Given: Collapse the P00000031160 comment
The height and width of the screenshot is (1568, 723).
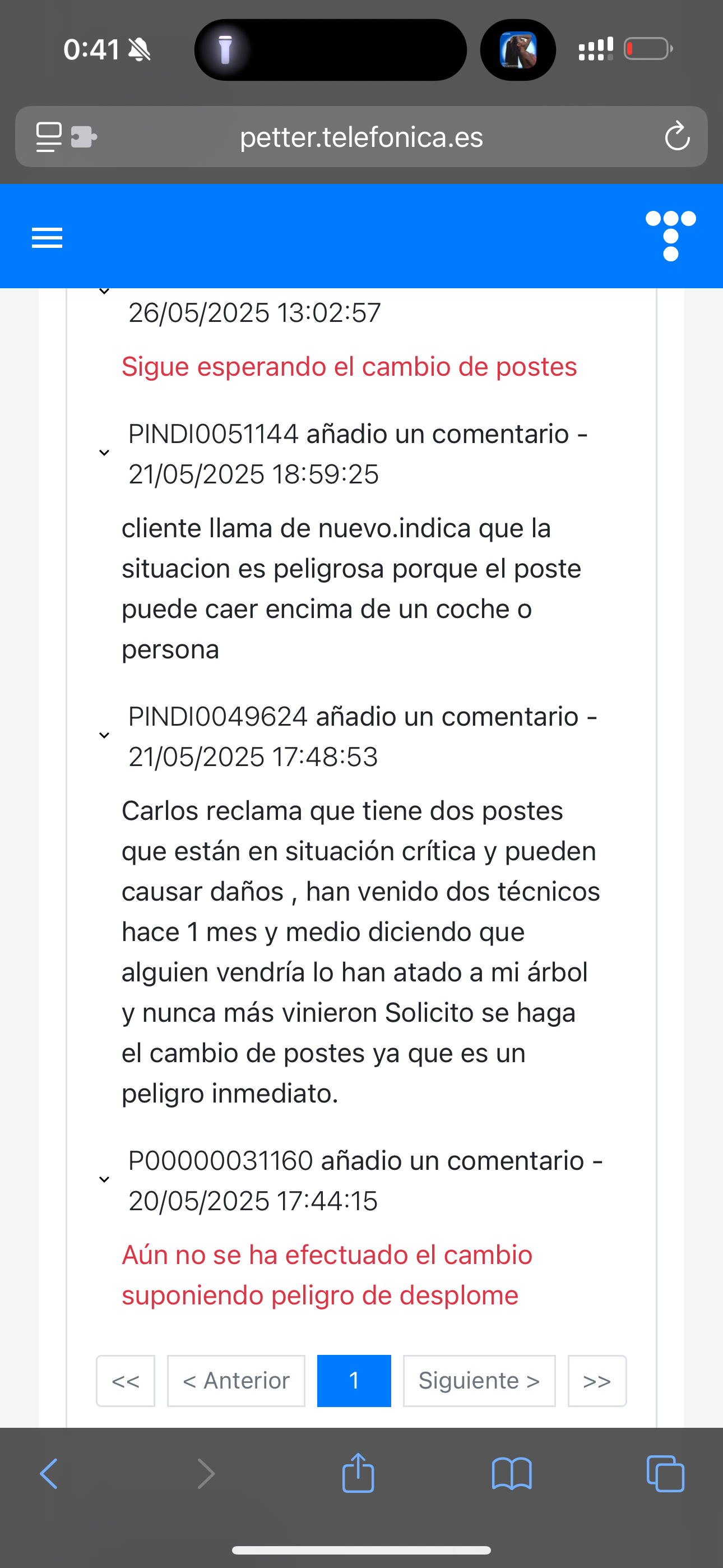Looking at the screenshot, I should 104,1180.
